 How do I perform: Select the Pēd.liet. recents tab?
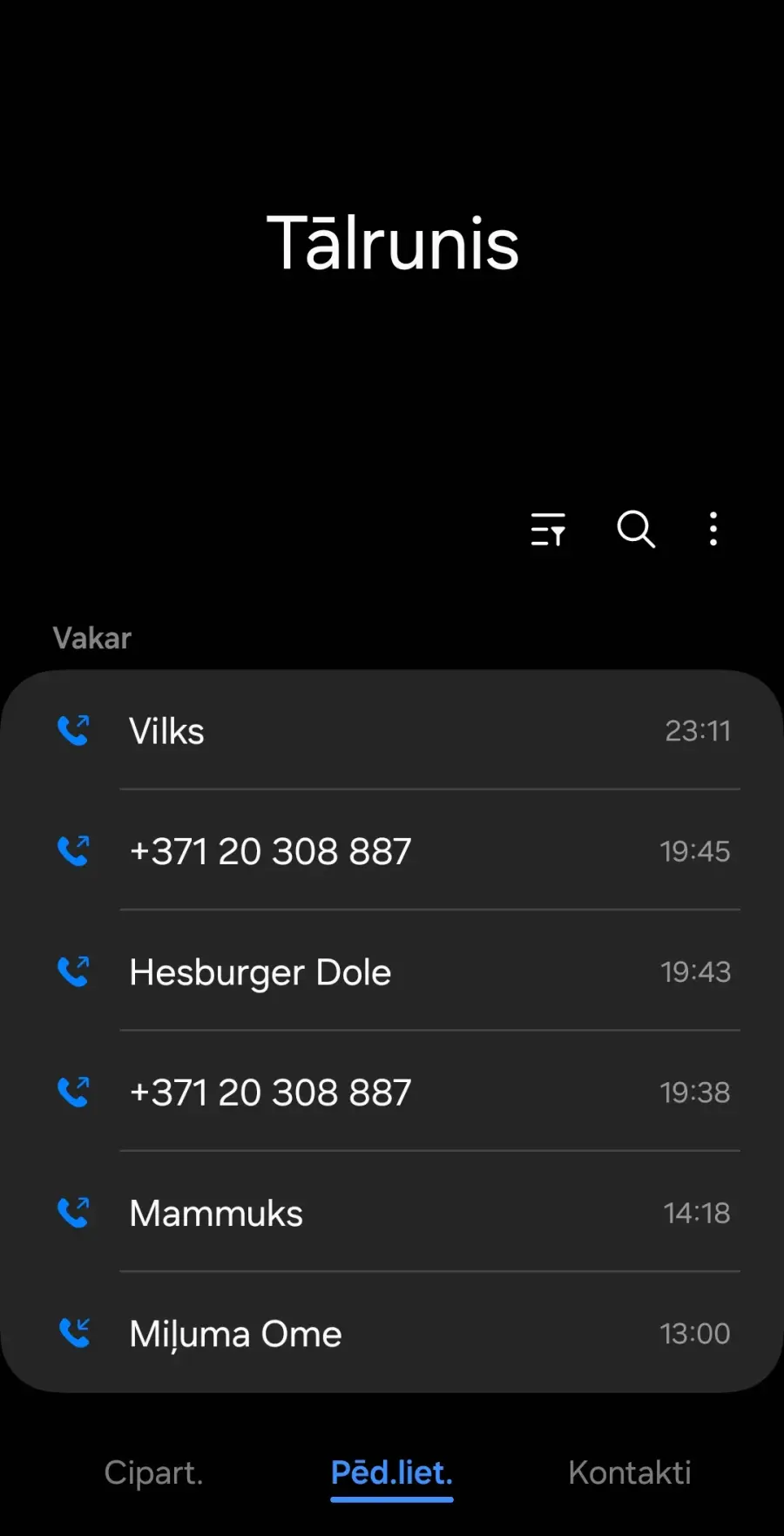point(392,1473)
